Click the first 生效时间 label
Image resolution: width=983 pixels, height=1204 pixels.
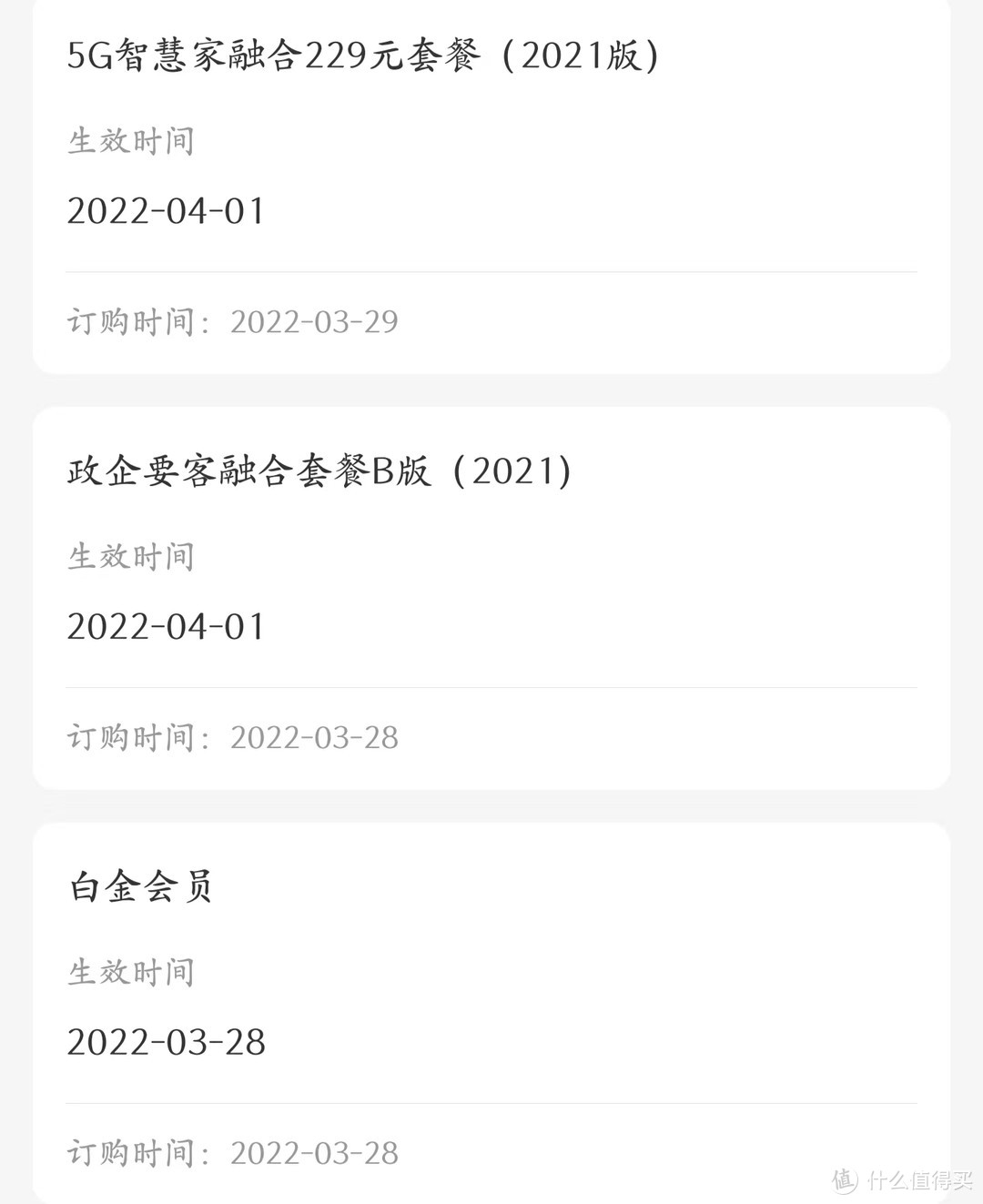131,139
